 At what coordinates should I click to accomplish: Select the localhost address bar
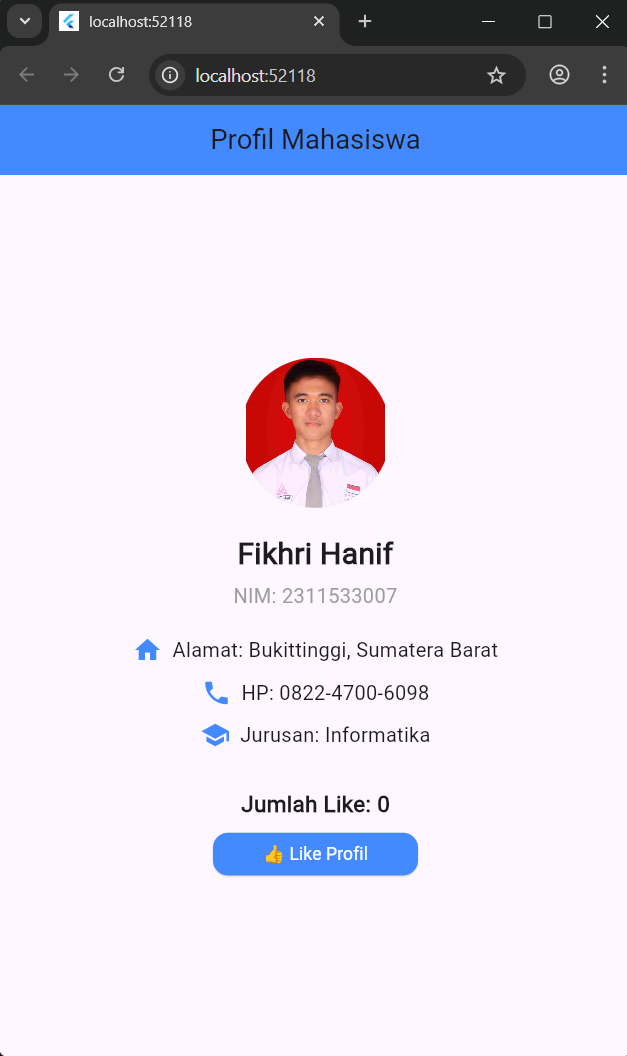tap(330, 75)
